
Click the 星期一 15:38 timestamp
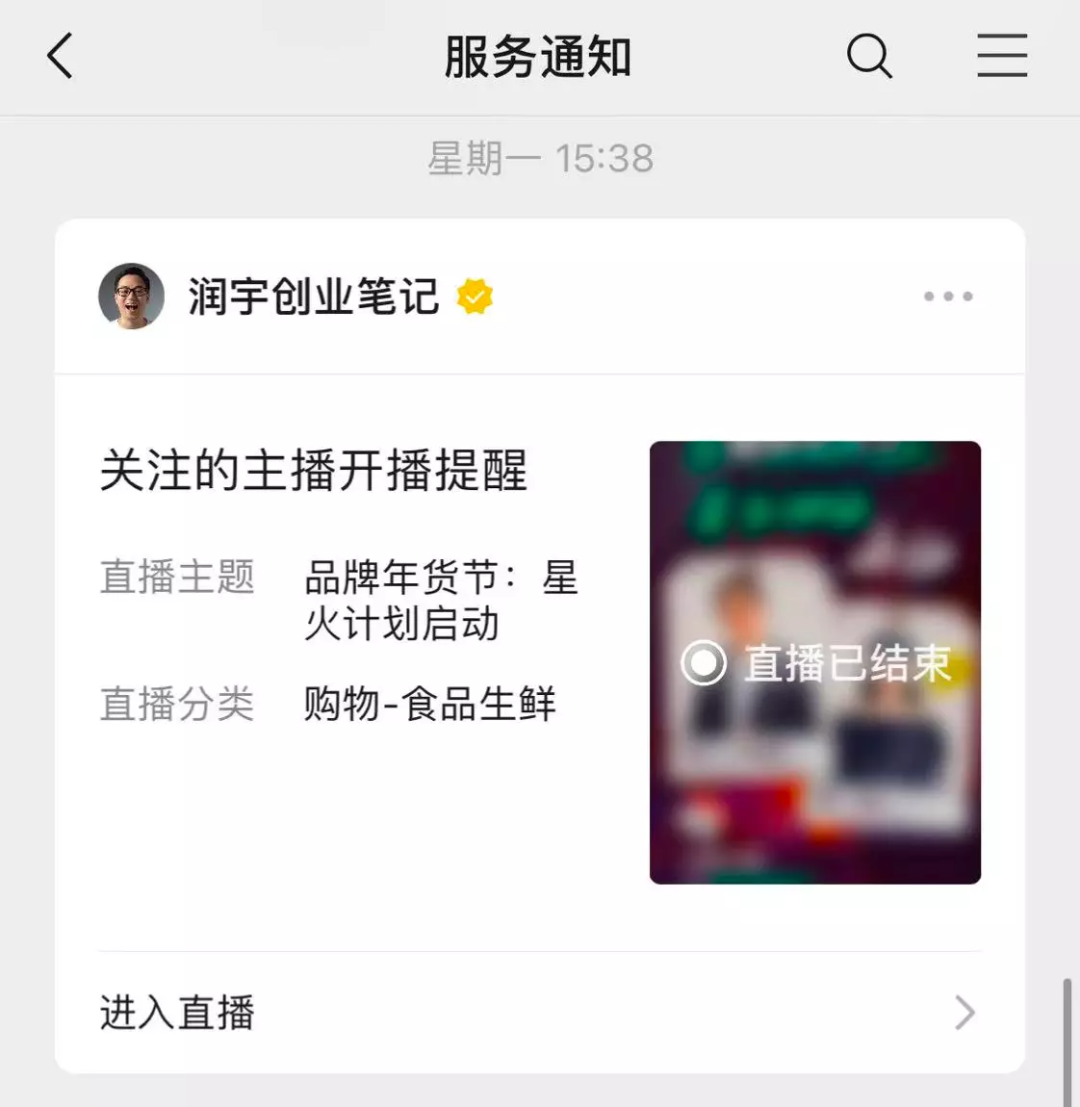click(540, 158)
